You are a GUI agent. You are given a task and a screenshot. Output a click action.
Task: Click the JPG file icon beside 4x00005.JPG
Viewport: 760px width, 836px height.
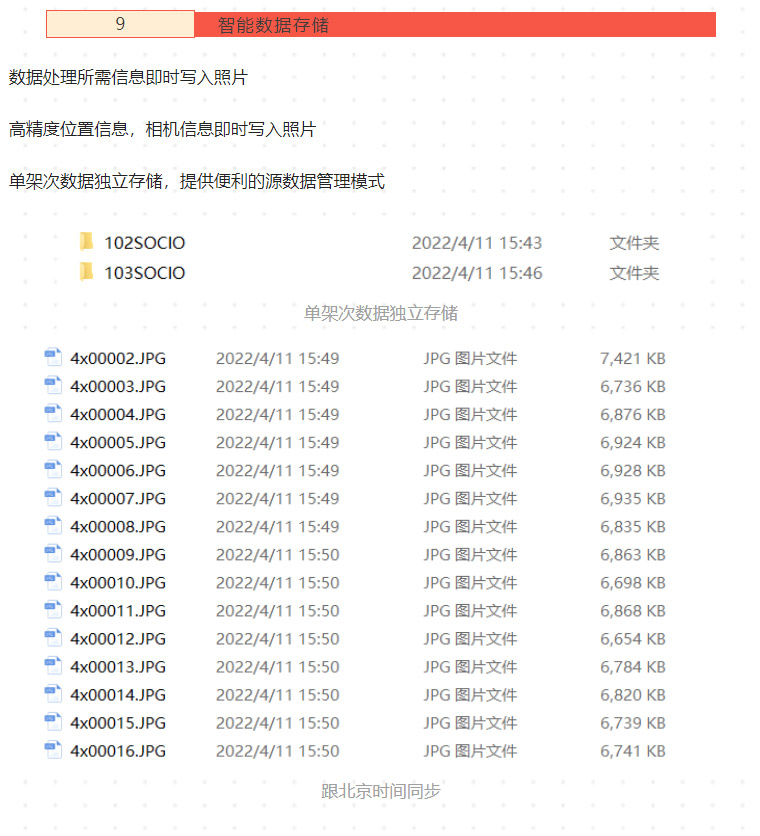coord(53,441)
